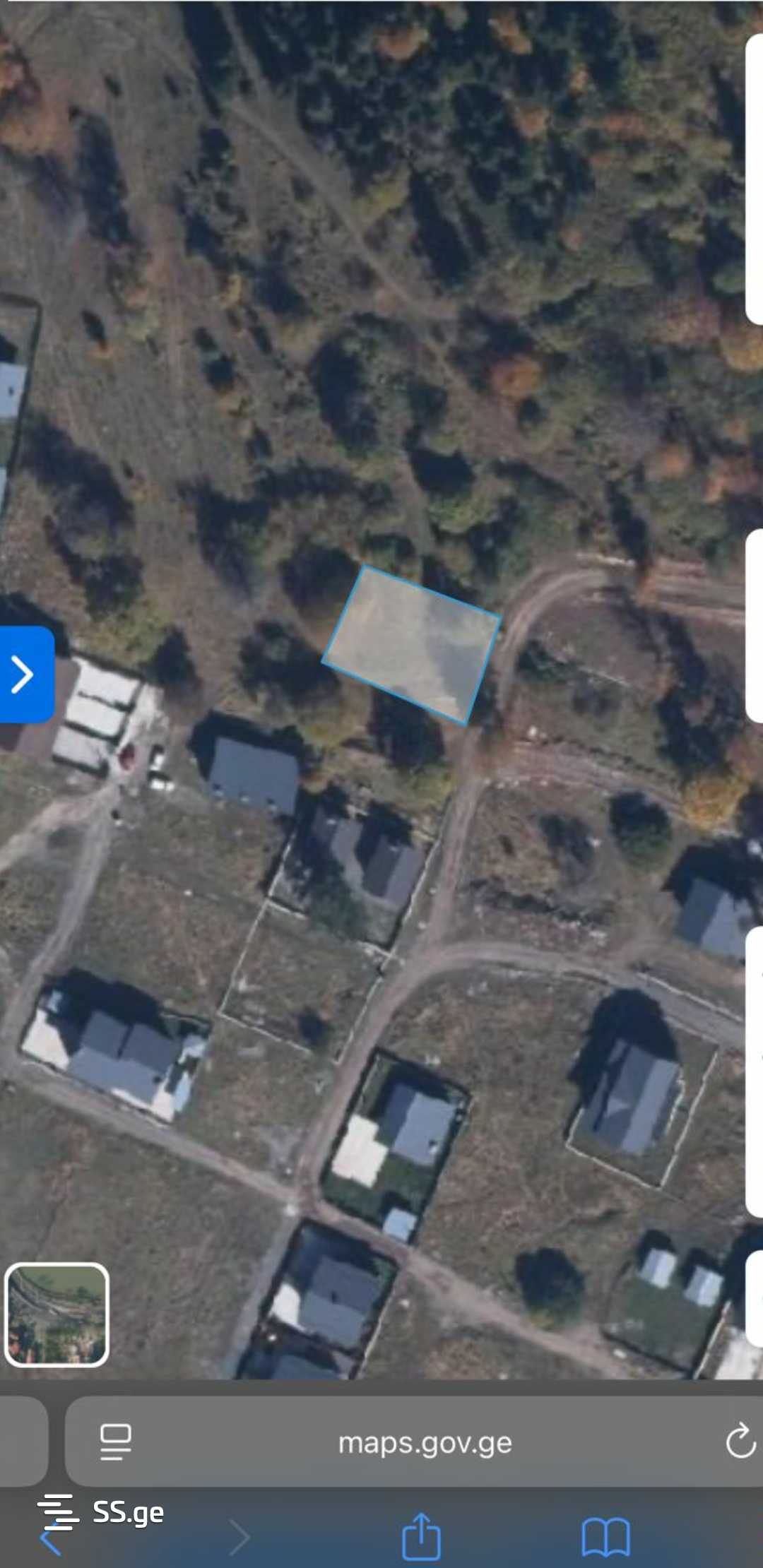Screen dimensions: 763x1568
Task: Reload the page
Action: pyautogui.click(x=740, y=1442)
